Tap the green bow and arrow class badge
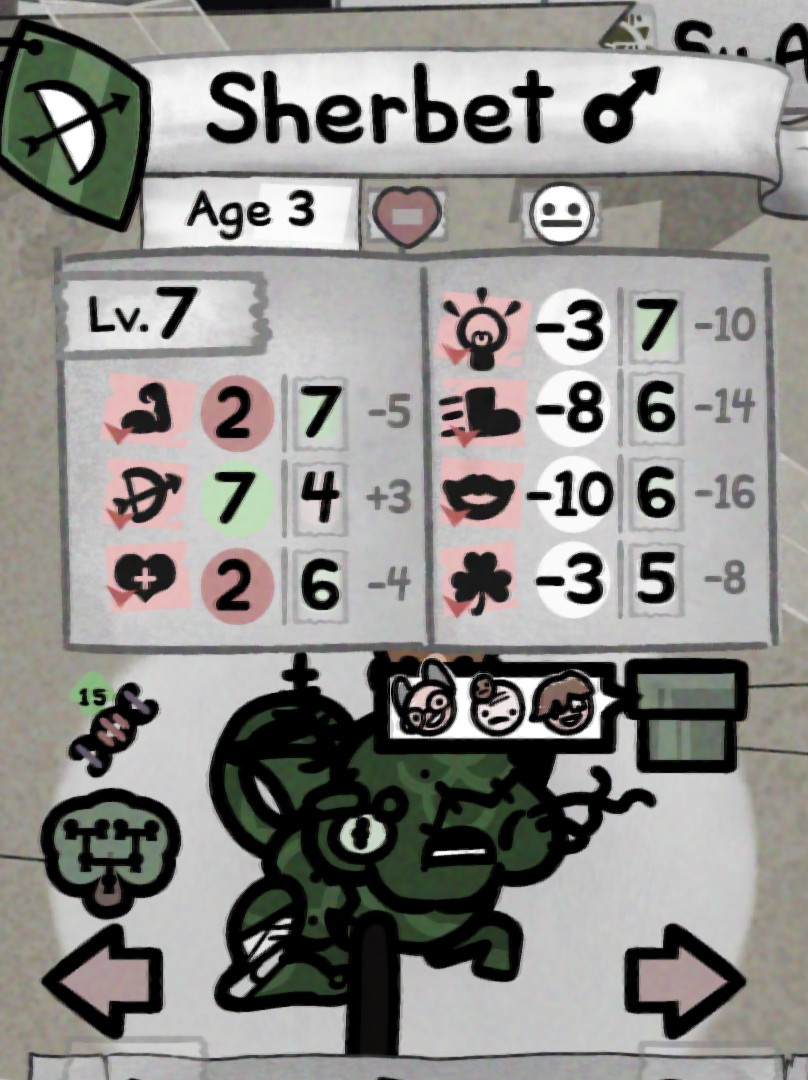The width and height of the screenshot is (808, 1080). click(x=72, y=124)
